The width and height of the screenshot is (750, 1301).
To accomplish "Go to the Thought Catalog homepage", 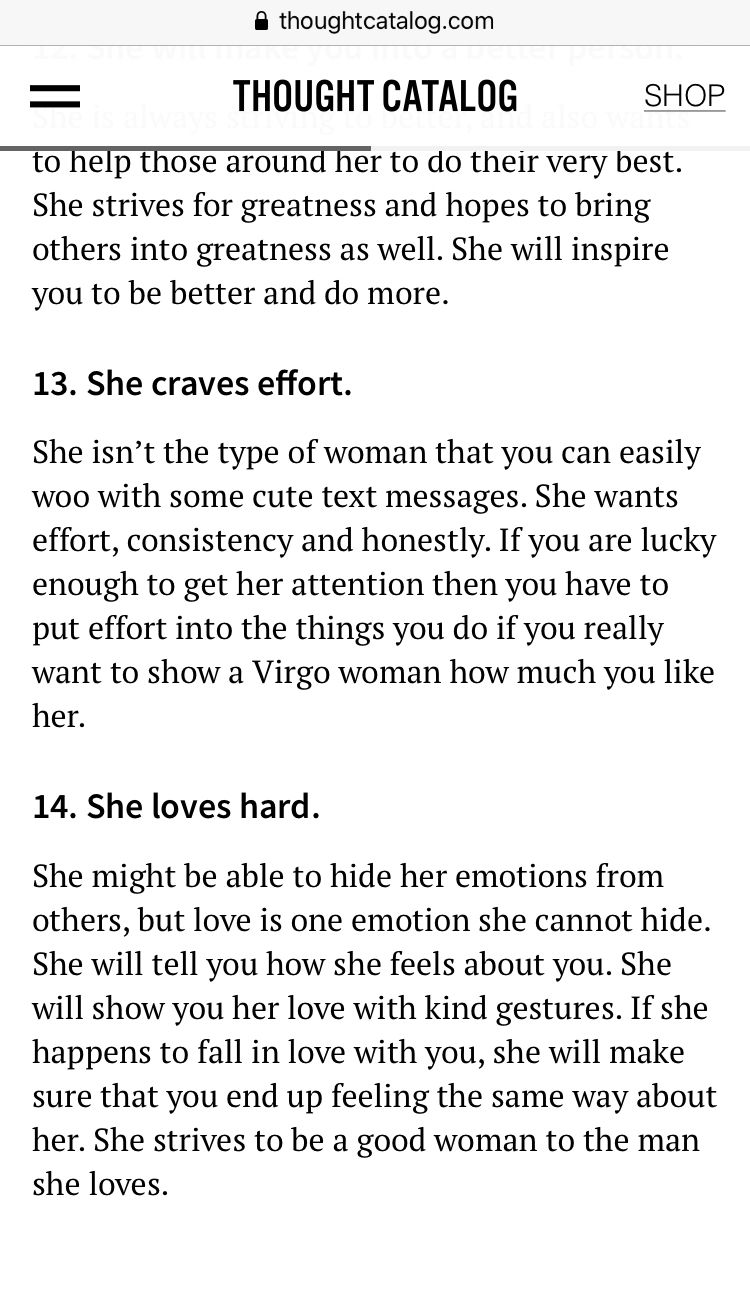I will [375, 96].
